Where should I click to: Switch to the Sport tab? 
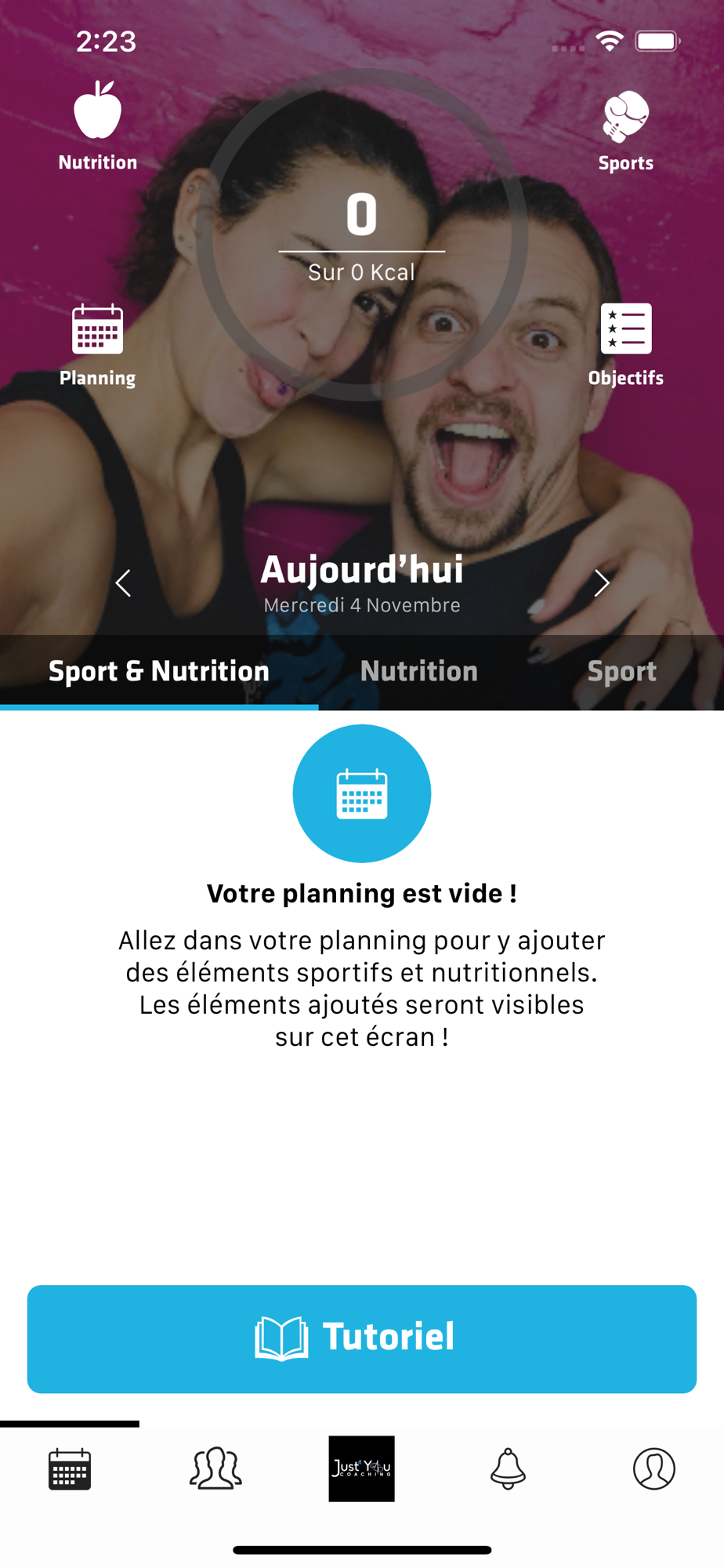pyautogui.click(x=621, y=671)
